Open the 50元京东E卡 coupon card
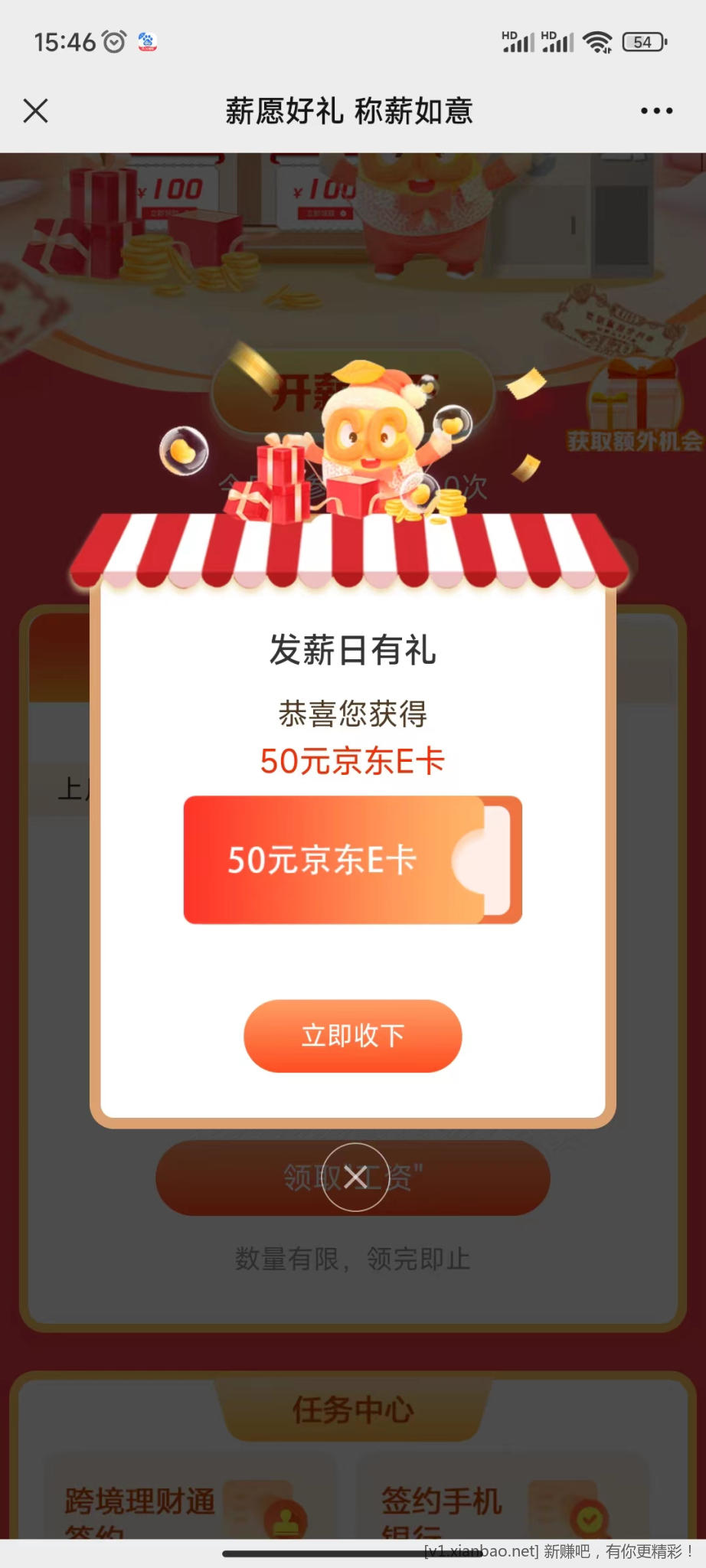This screenshot has width=706, height=1568. [352, 860]
